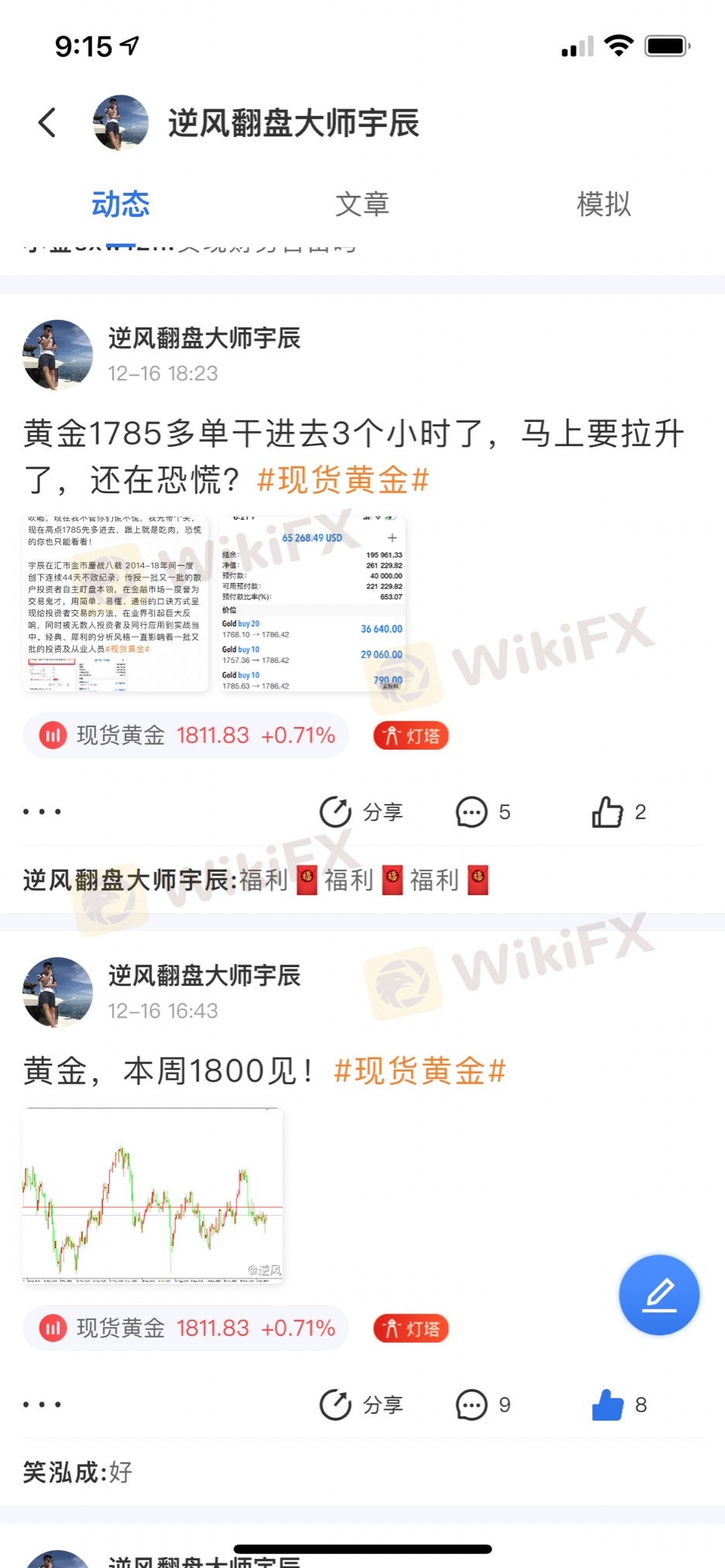The image size is (725, 1568).
Task: Tap the 灯塔 badge under the 18:23 post
Action: click(411, 736)
